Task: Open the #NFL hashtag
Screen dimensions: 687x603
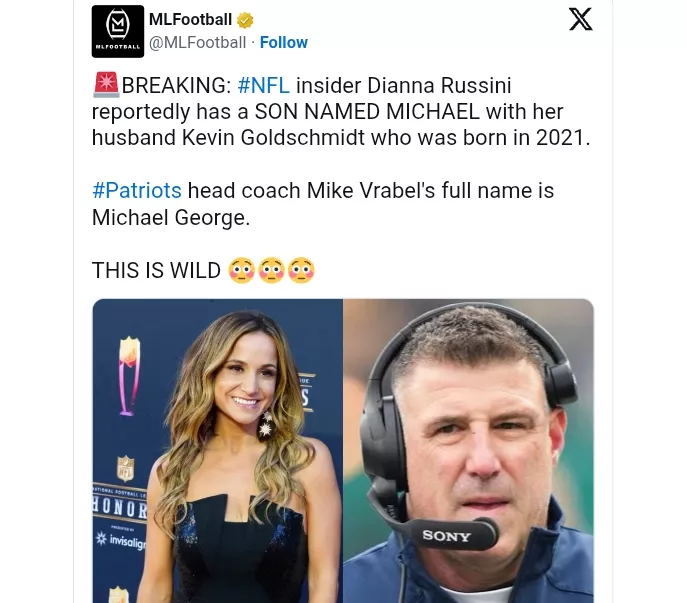Action: (x=263, y=85)
